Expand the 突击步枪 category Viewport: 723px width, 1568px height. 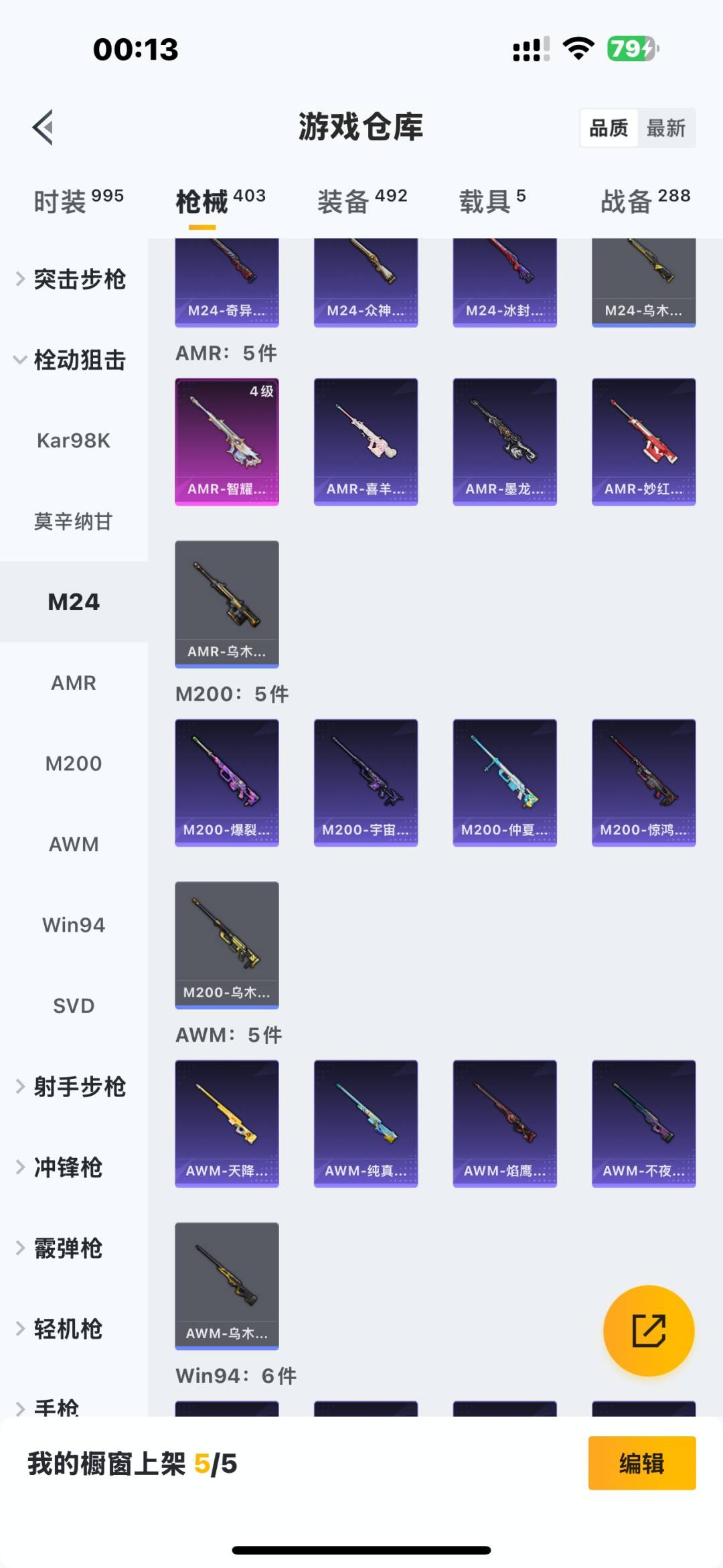74,280
